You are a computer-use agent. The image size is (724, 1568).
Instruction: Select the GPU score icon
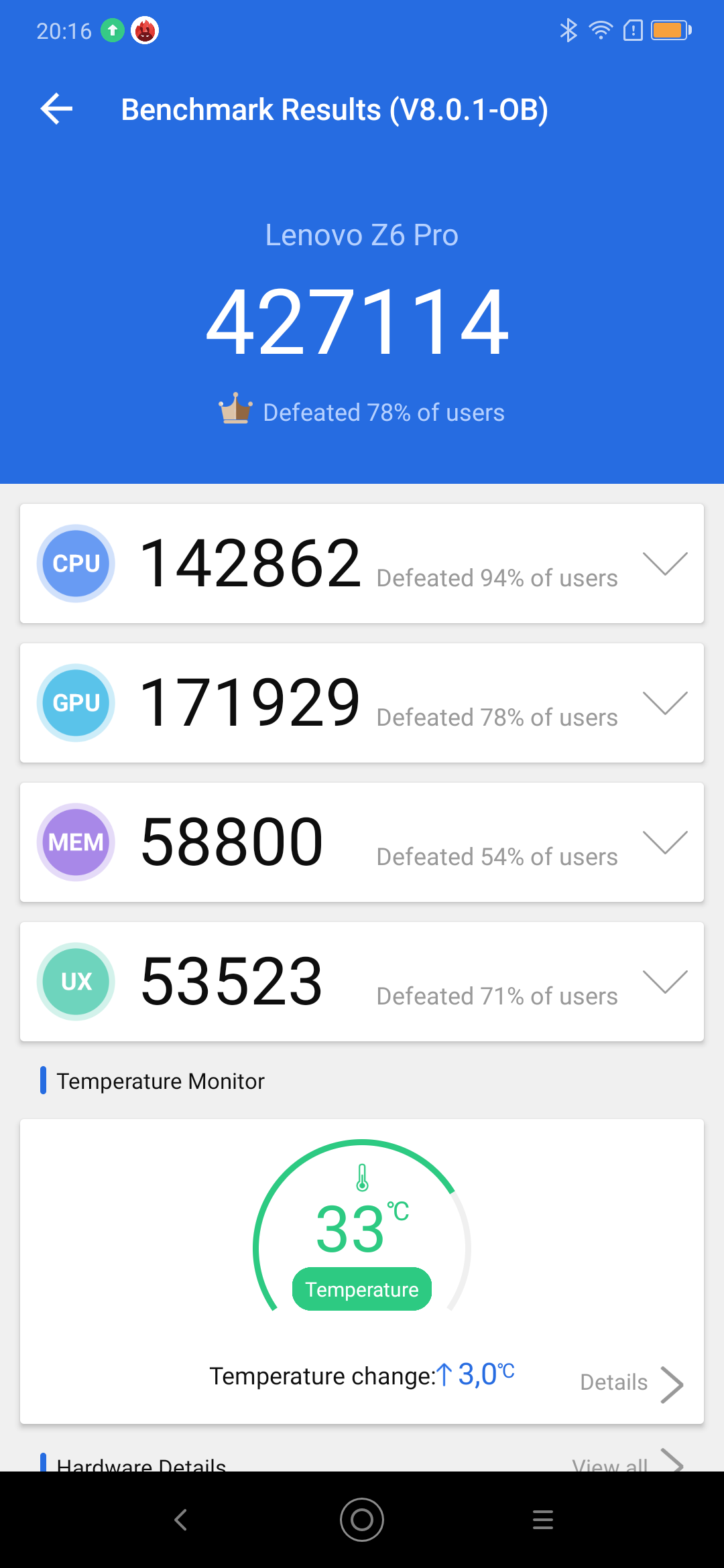click(x=76, y=703)
